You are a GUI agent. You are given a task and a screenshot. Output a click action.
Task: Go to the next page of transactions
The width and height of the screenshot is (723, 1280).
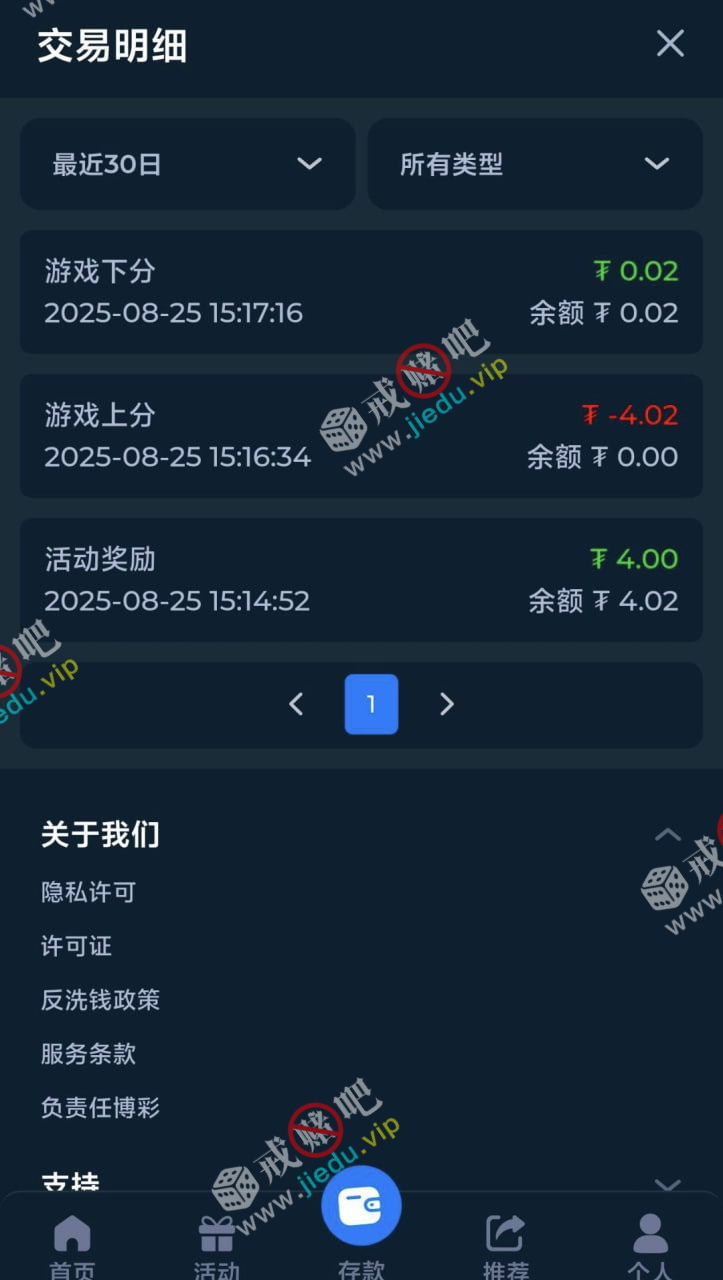click(447, 704)
